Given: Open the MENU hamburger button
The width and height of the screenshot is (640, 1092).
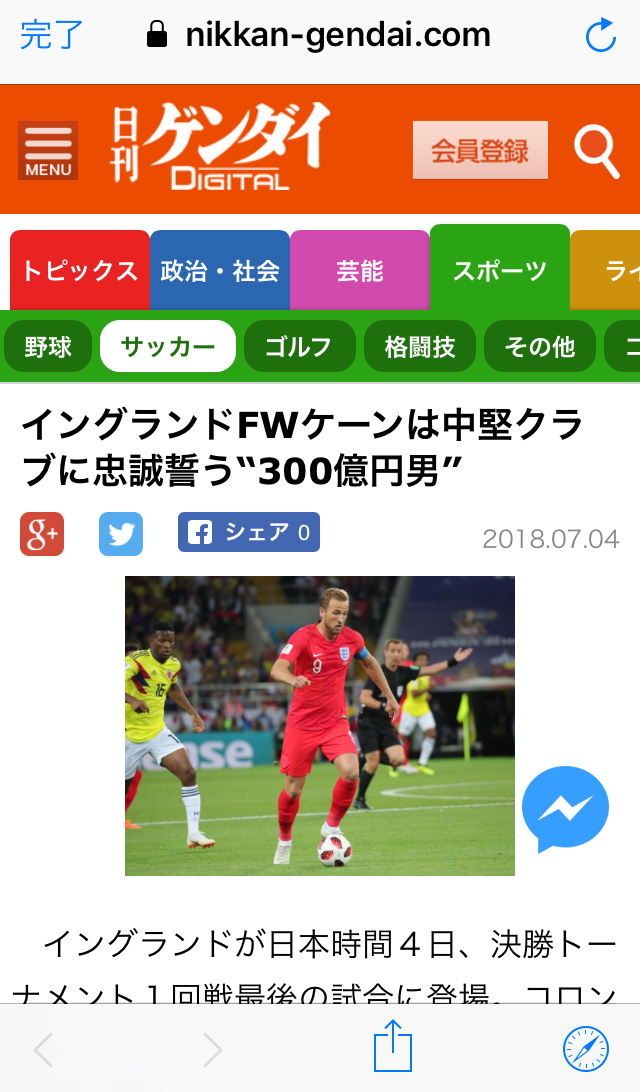Looking at the screenshot, I should pos(48,151).
